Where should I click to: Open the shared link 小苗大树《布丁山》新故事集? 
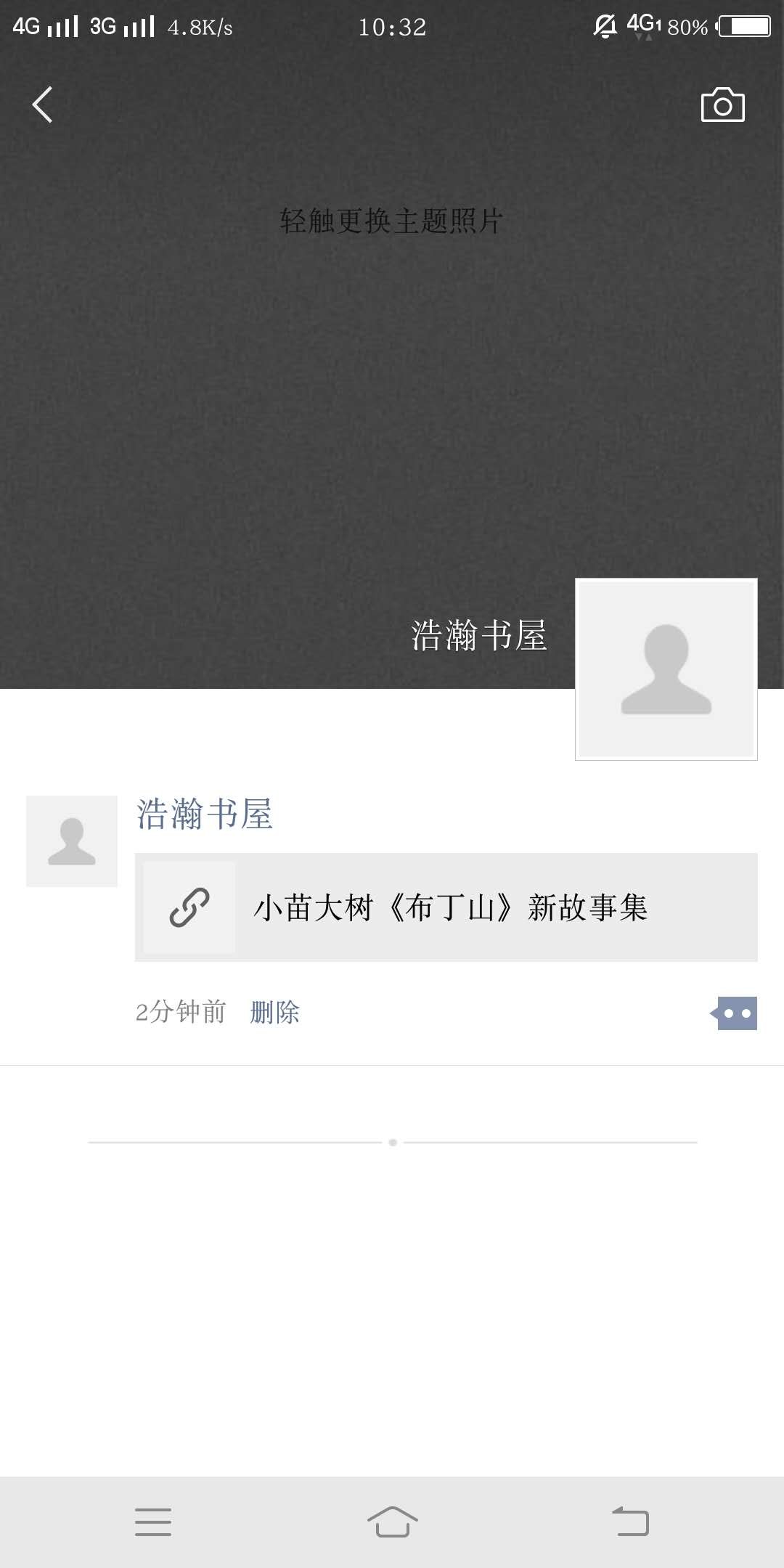click(x=446, y=907)
